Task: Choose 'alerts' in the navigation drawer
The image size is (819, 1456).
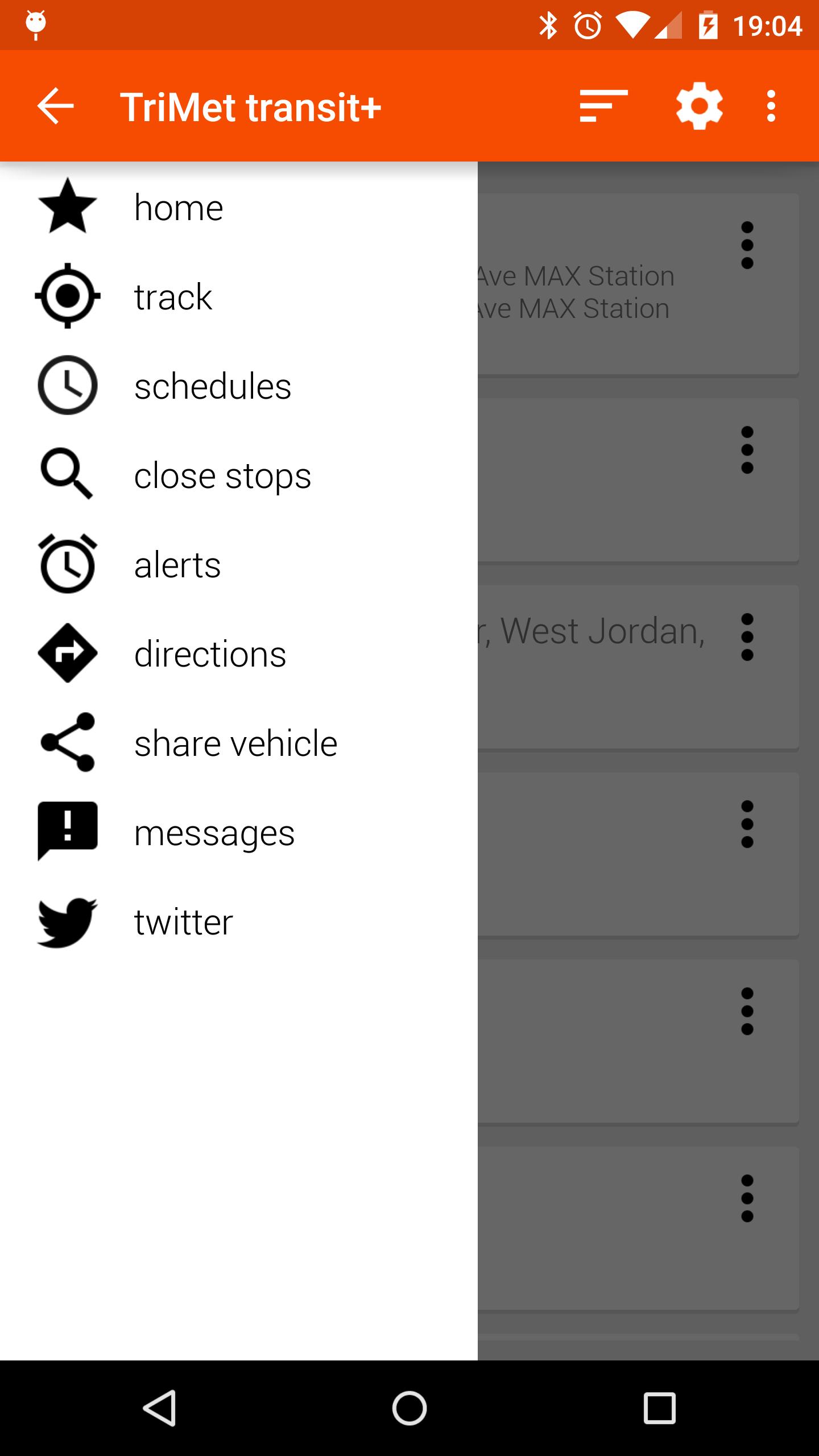Action: [177, 564]
